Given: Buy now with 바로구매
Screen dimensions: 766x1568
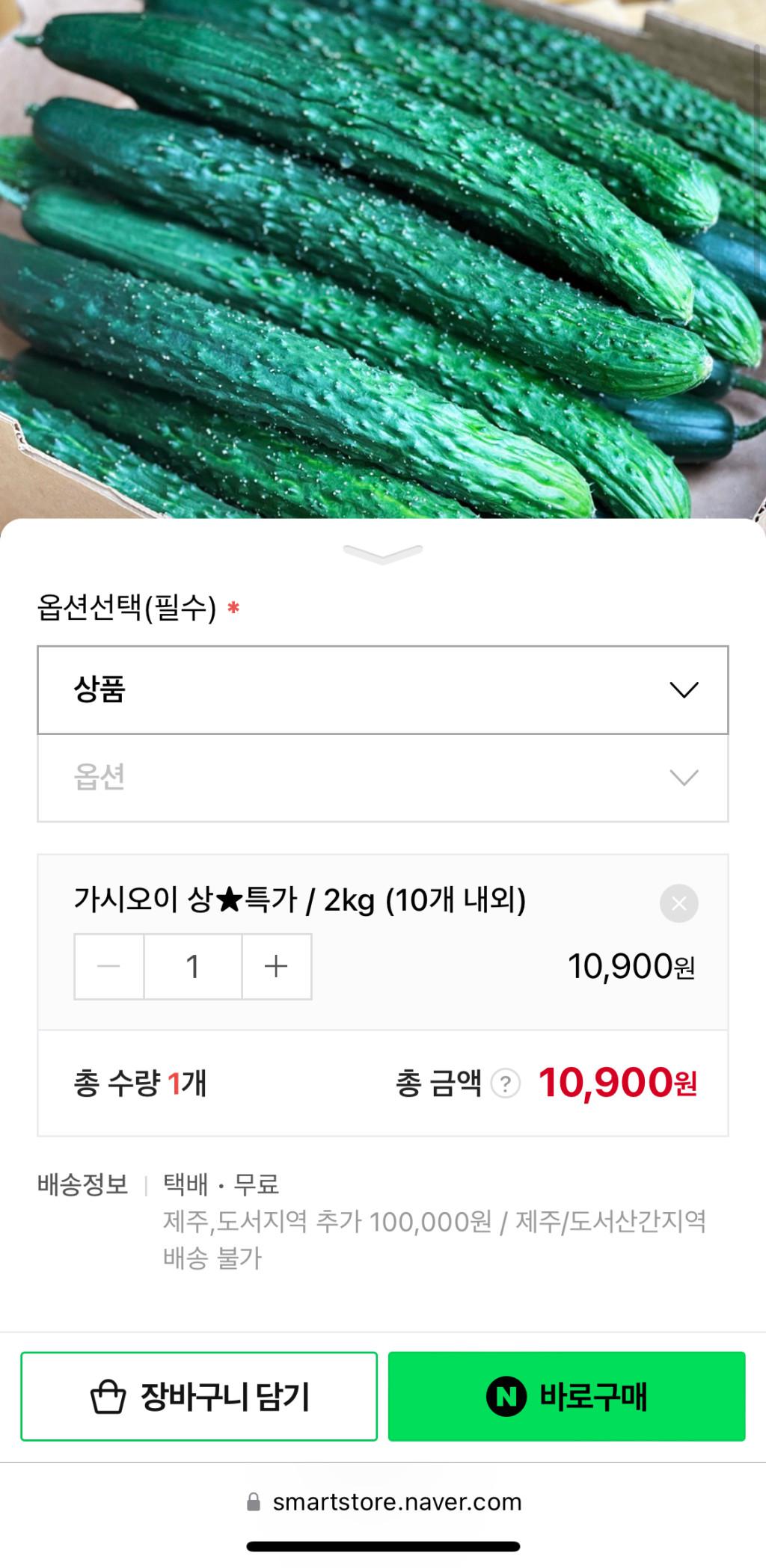Looking at the screenshot, I should [566, 1396].
